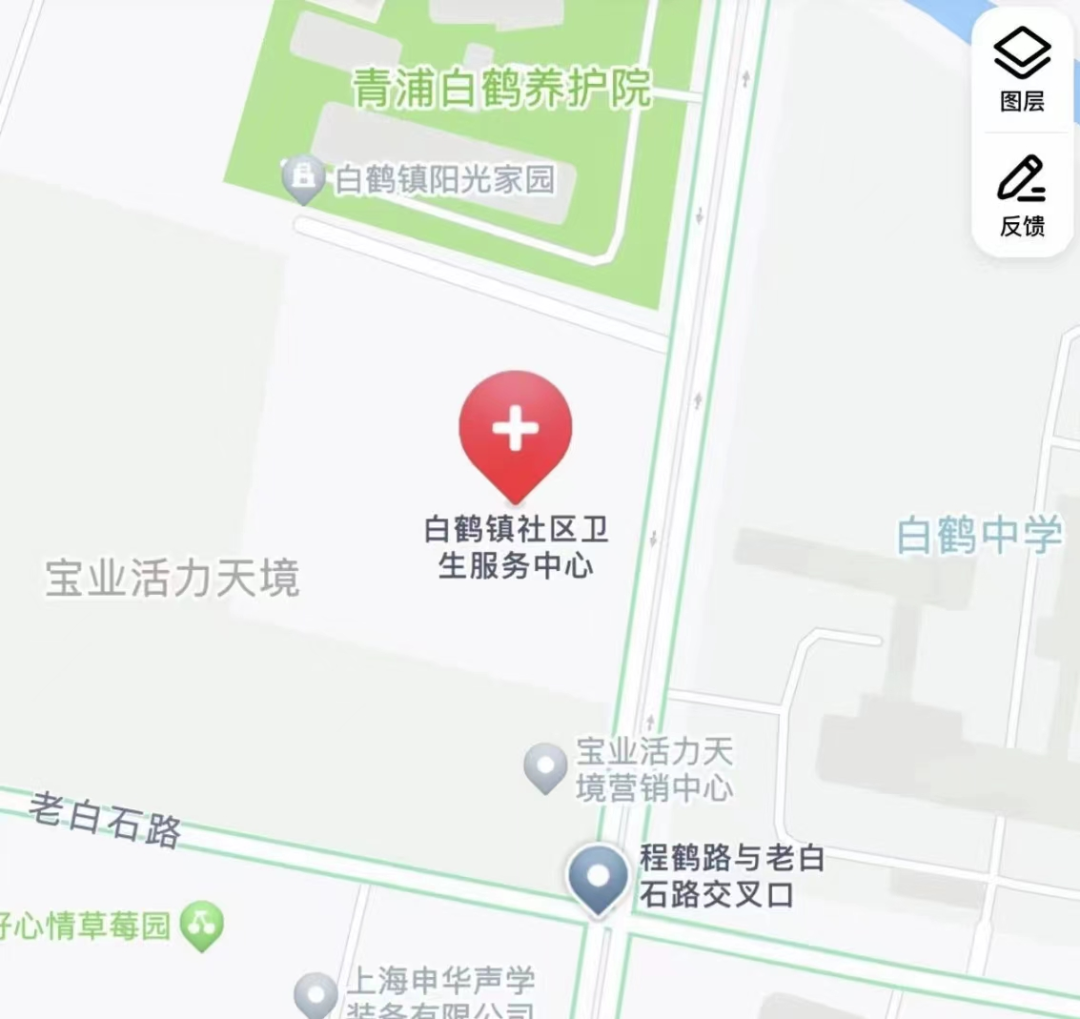This screenshot has height=1019, width=1080.
Task: Tap the 程鹤路与老白石路交叉口 location pin
Action: tap(598, 878)
